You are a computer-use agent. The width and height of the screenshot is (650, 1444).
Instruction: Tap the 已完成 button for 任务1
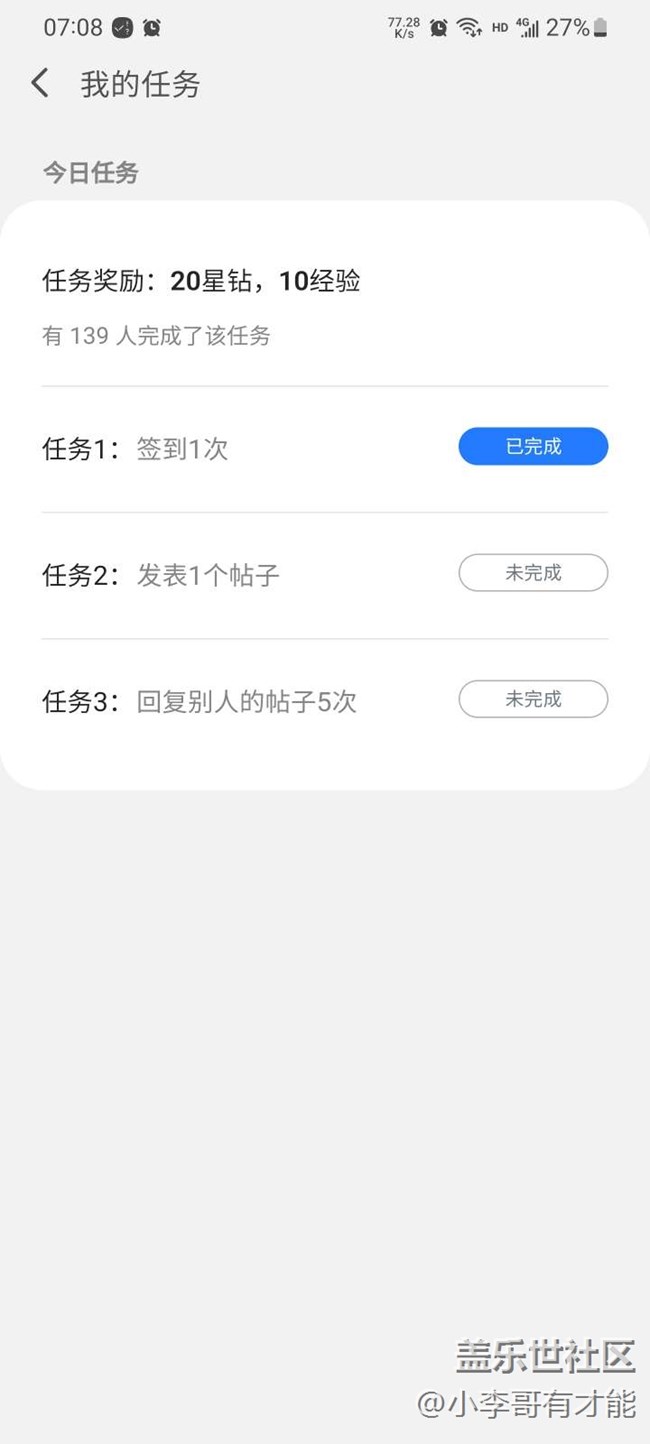533,447
